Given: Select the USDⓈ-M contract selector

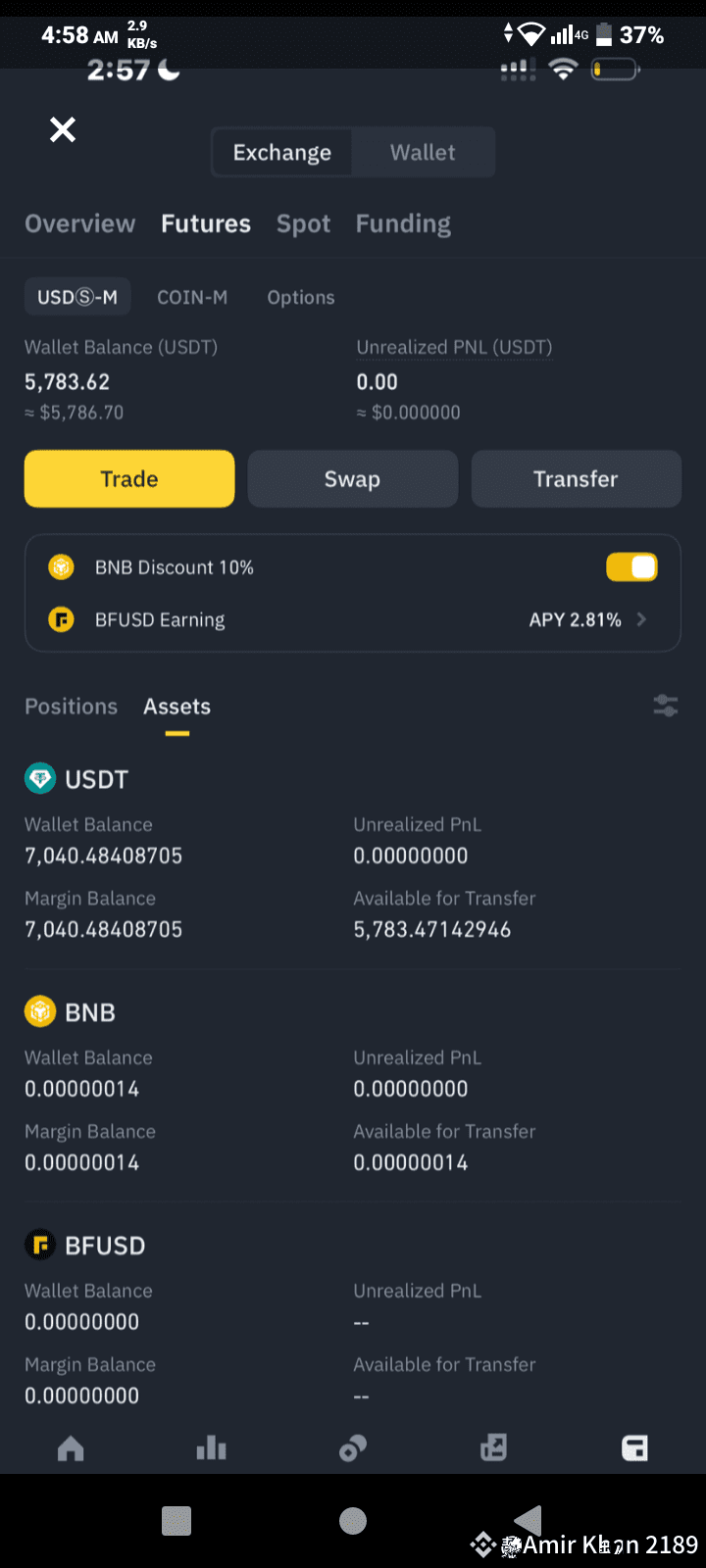Looking at the screenshot, I should coord(76,297).
